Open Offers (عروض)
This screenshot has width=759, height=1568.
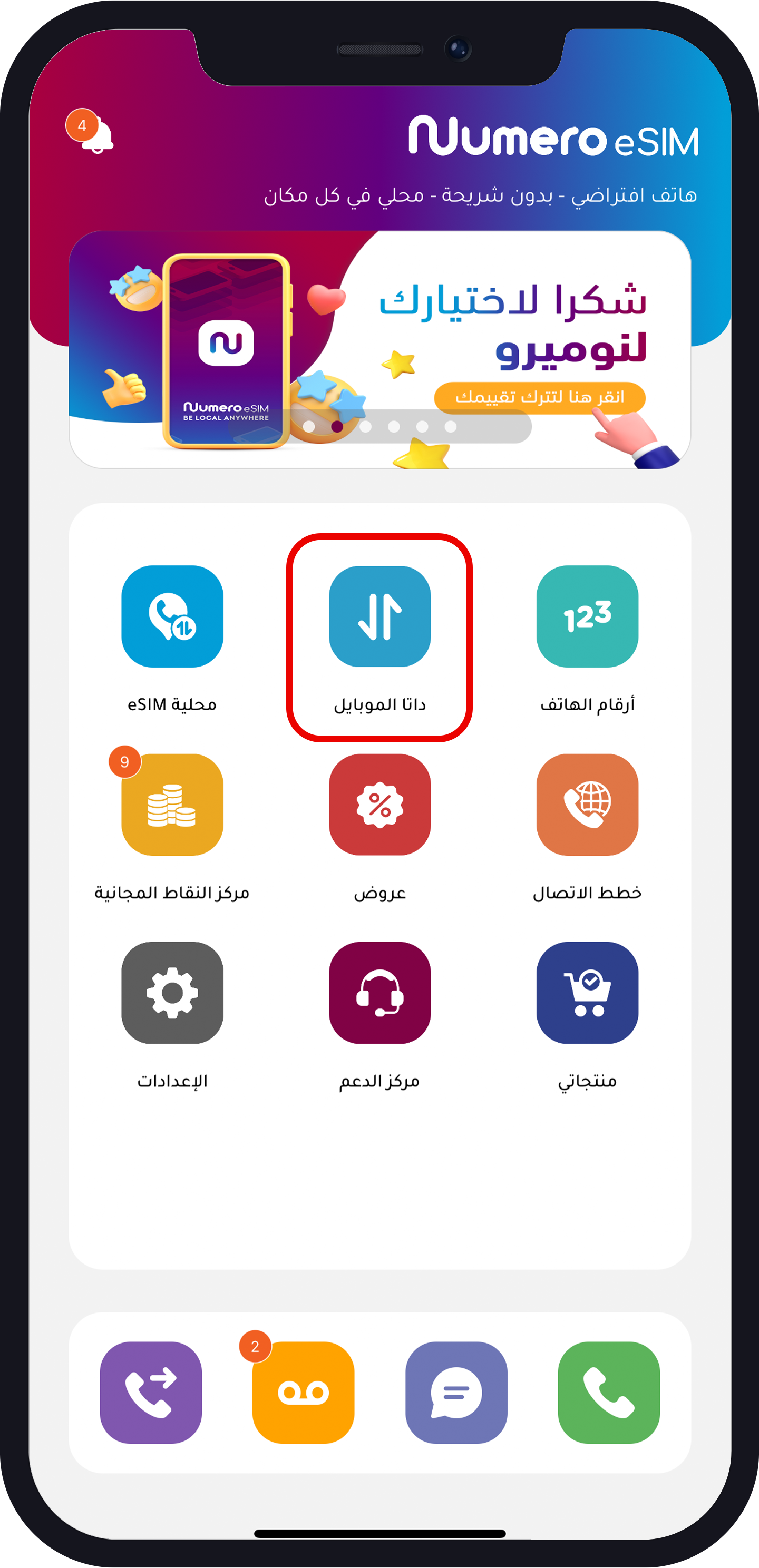click(x=379, y=805)
